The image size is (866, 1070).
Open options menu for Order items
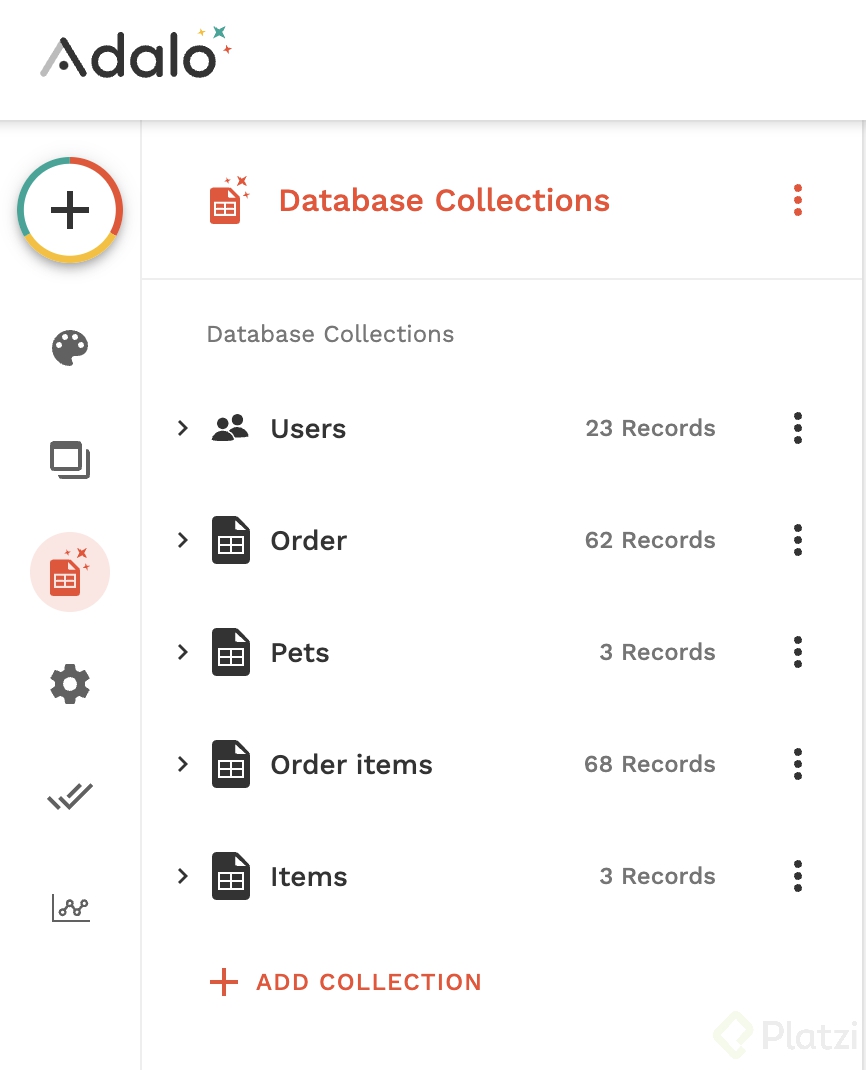coord(797,764)
